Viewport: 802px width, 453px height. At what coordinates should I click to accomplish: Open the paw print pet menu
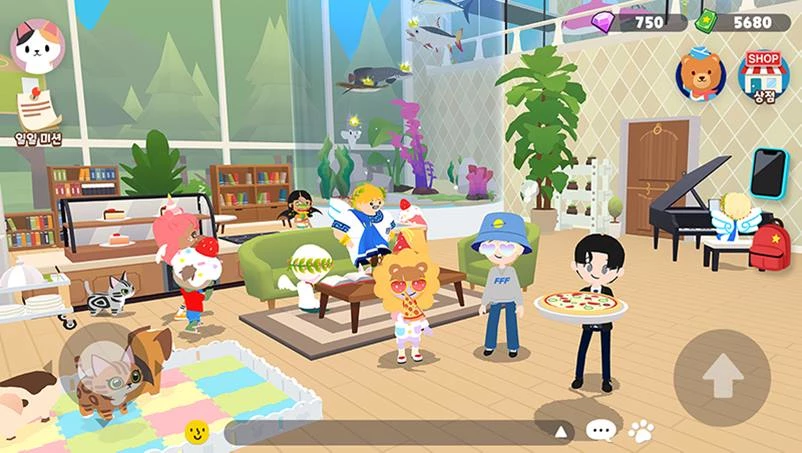coord(640,431)
